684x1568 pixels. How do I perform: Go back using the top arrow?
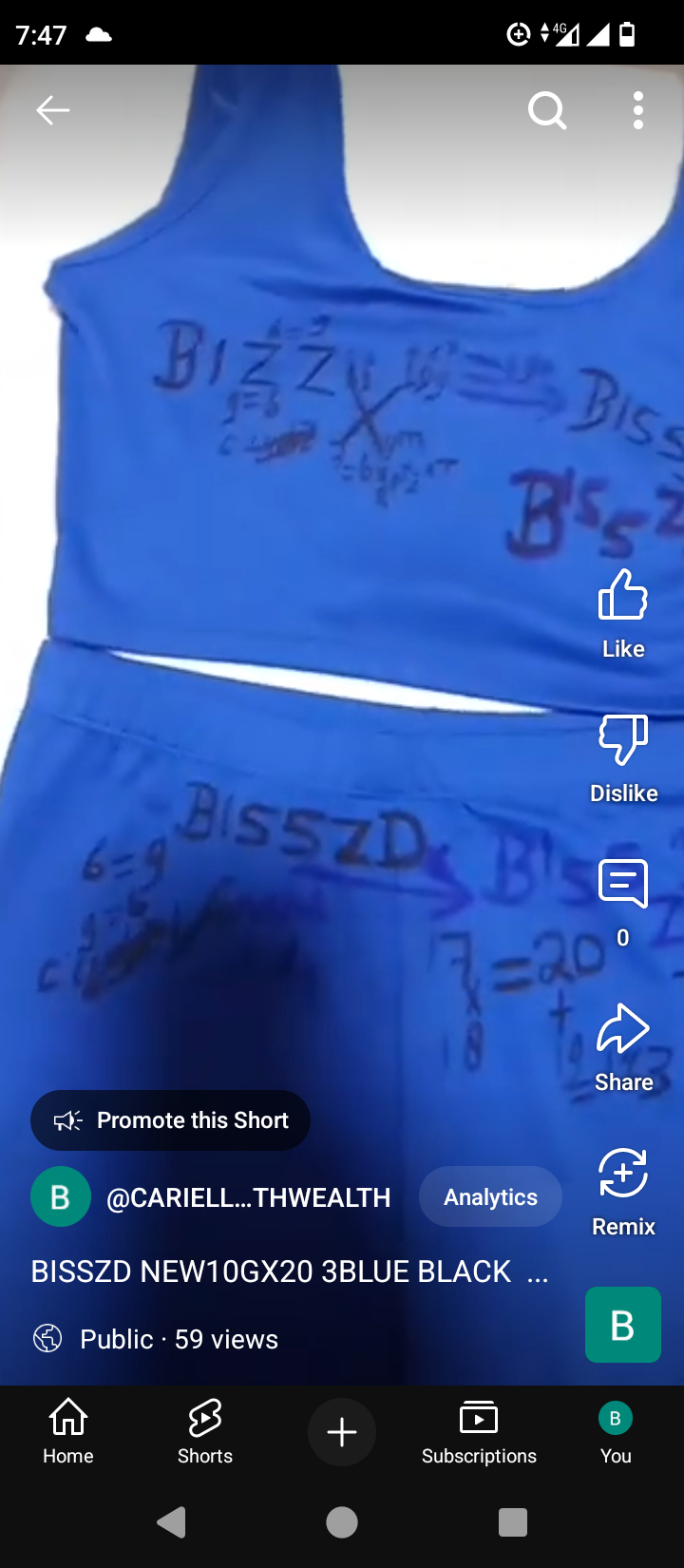53,110
